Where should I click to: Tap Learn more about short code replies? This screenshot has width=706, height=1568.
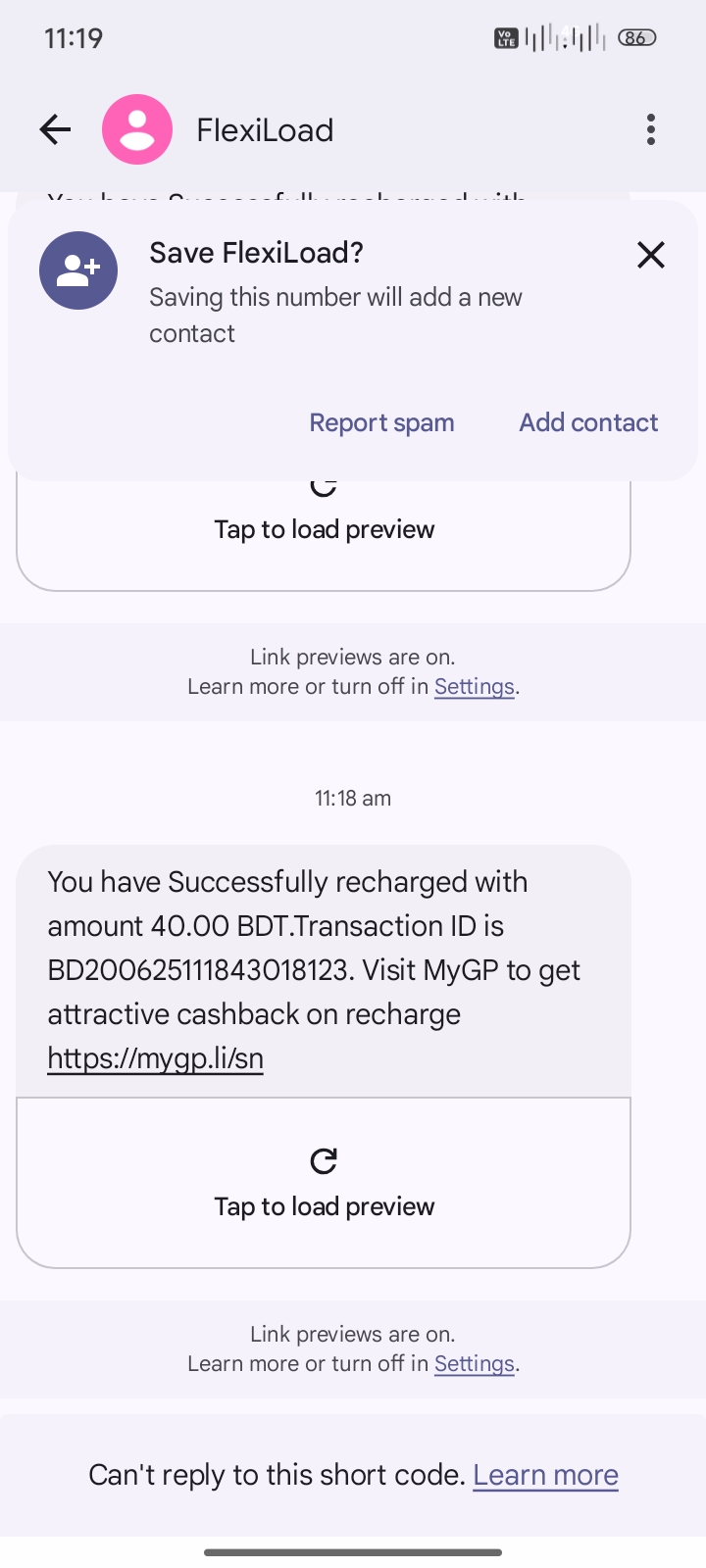pos(545,1475)
